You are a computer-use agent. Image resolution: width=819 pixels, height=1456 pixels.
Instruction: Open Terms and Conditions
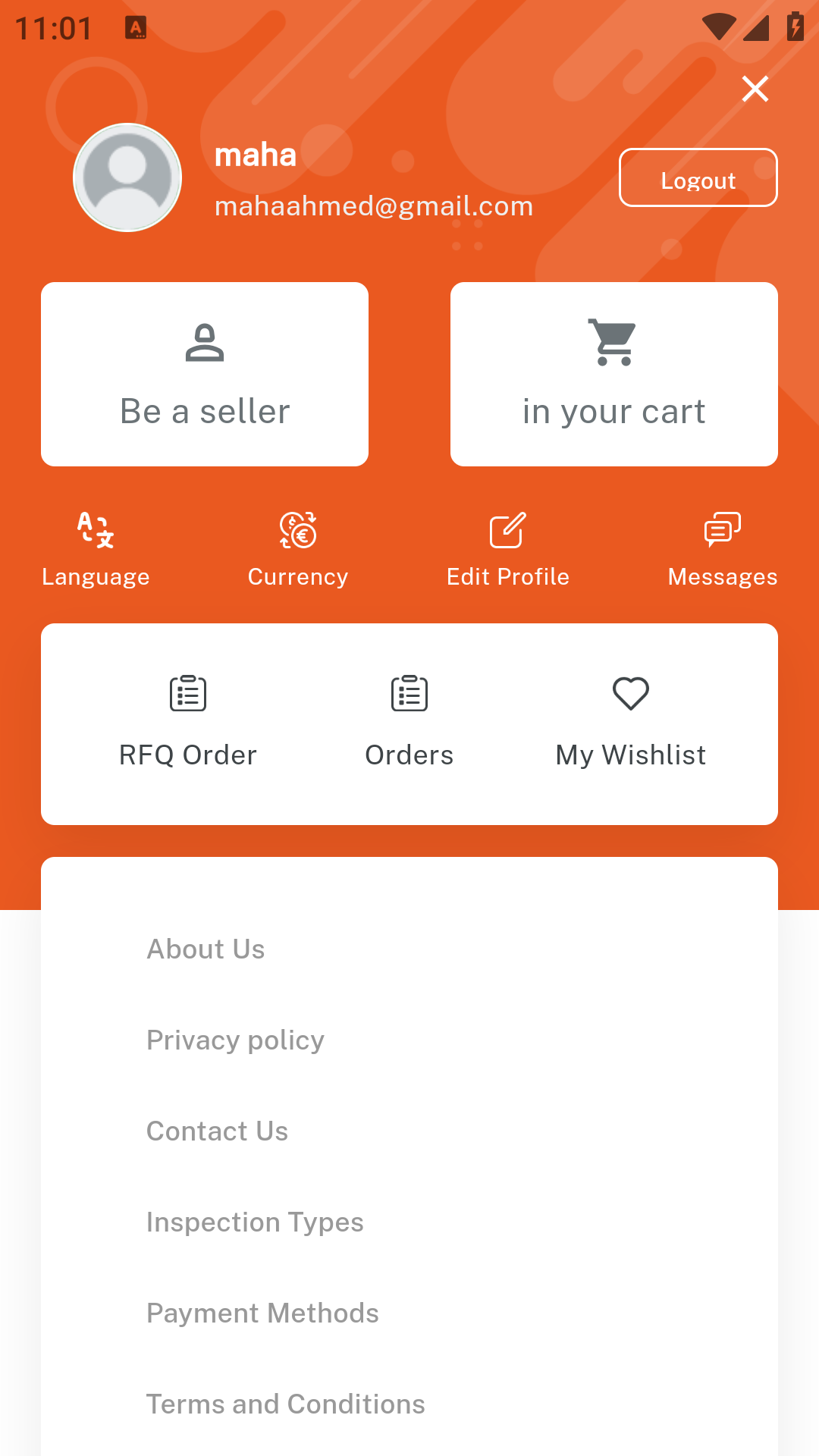(285, 1404)
